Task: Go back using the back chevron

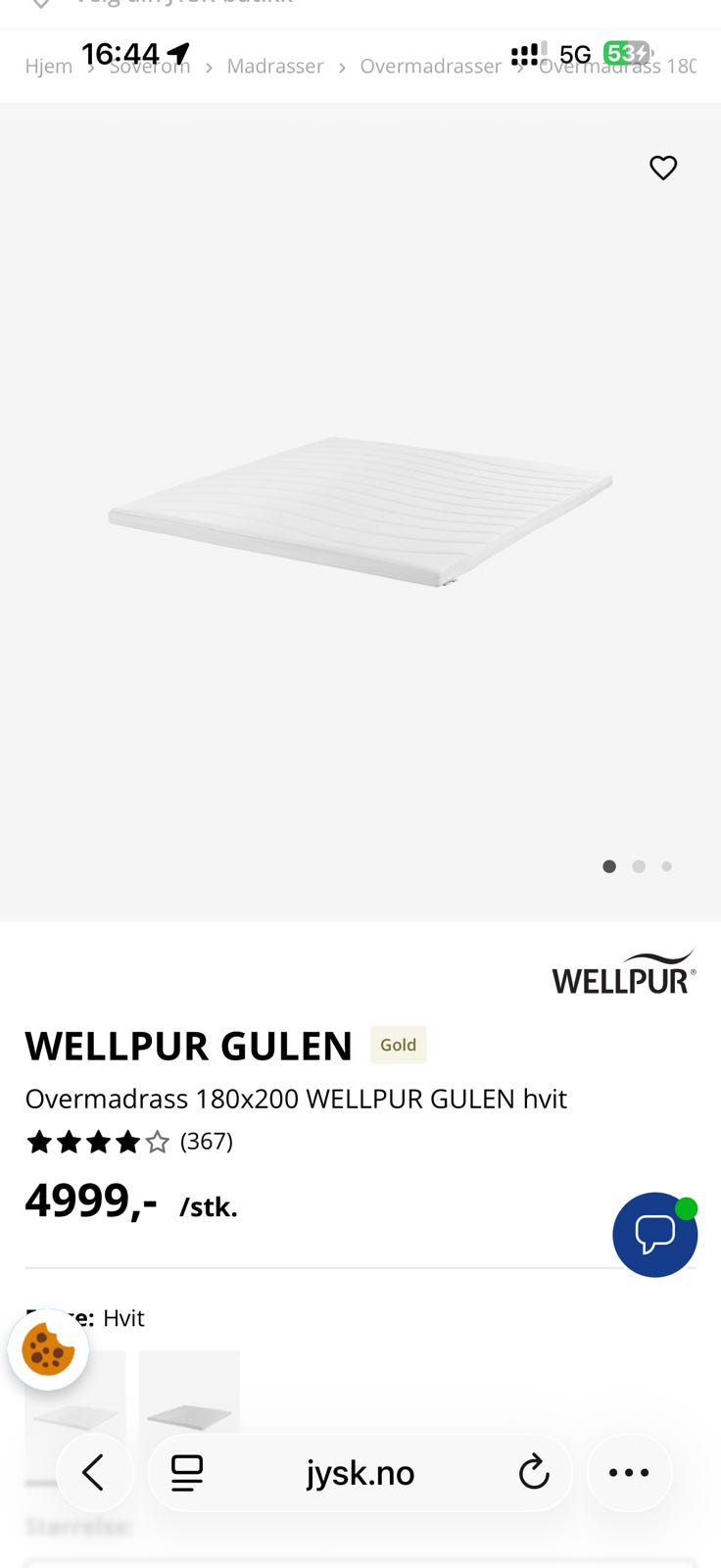Action: pyautogui.click(x=94, y=1472)
